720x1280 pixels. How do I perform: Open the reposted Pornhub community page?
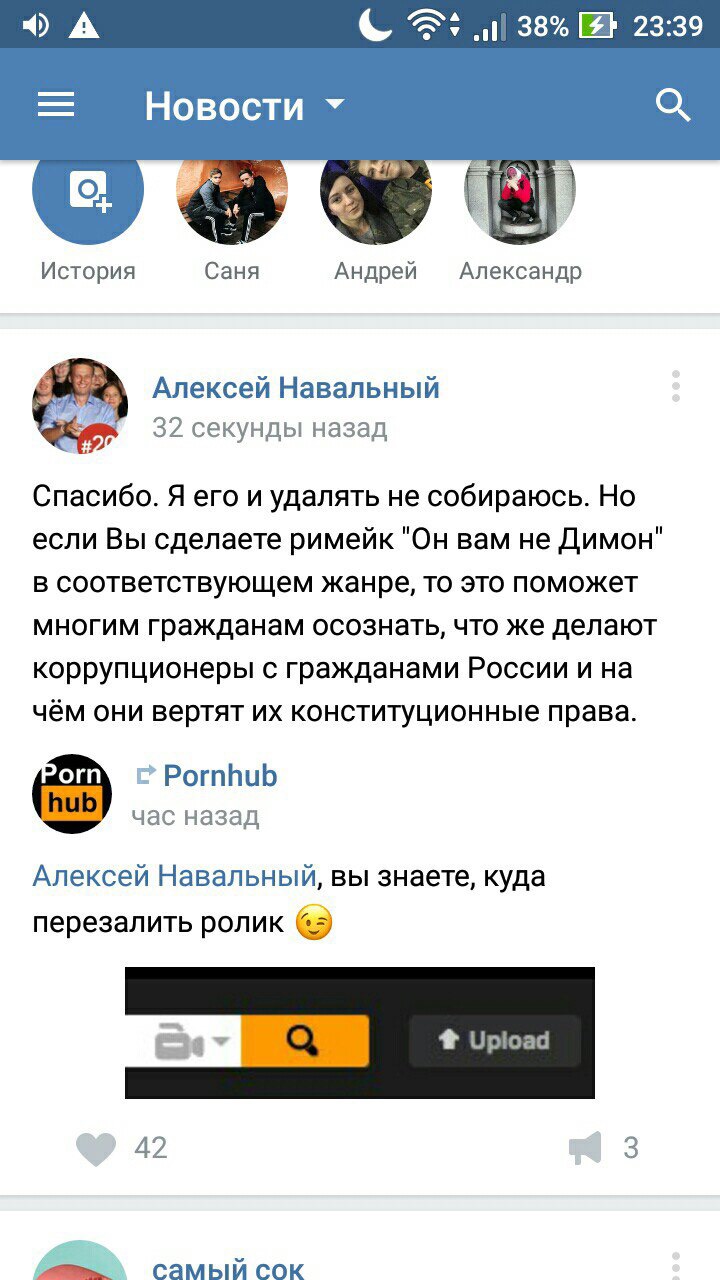point(220,776)
